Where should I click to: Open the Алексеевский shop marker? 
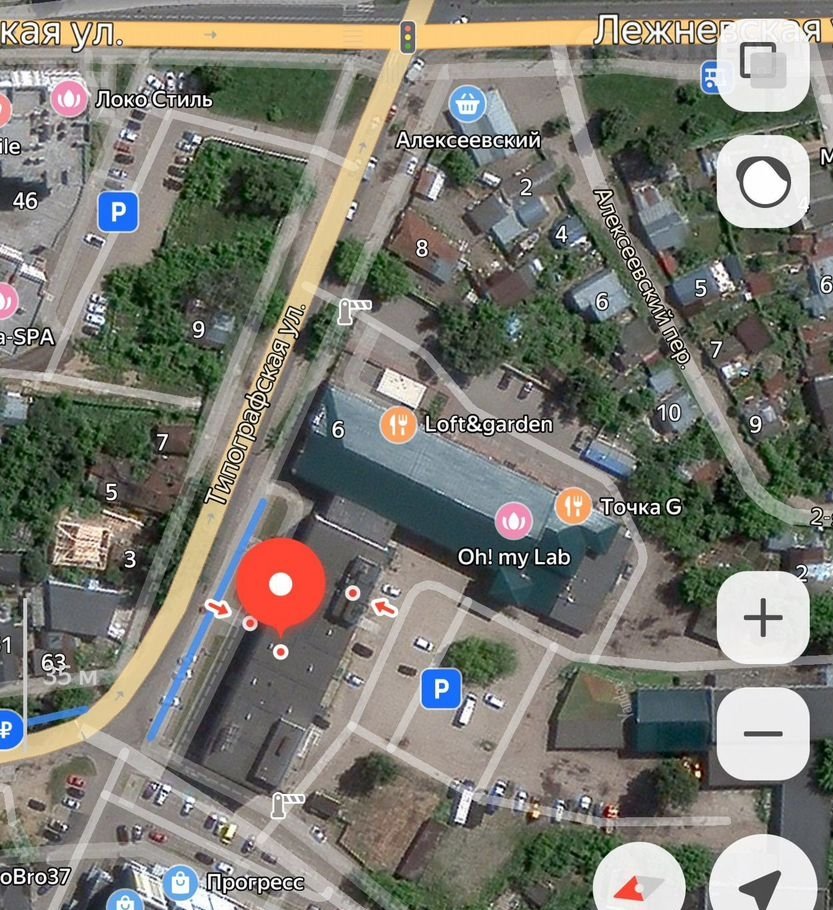pos(467,104)
